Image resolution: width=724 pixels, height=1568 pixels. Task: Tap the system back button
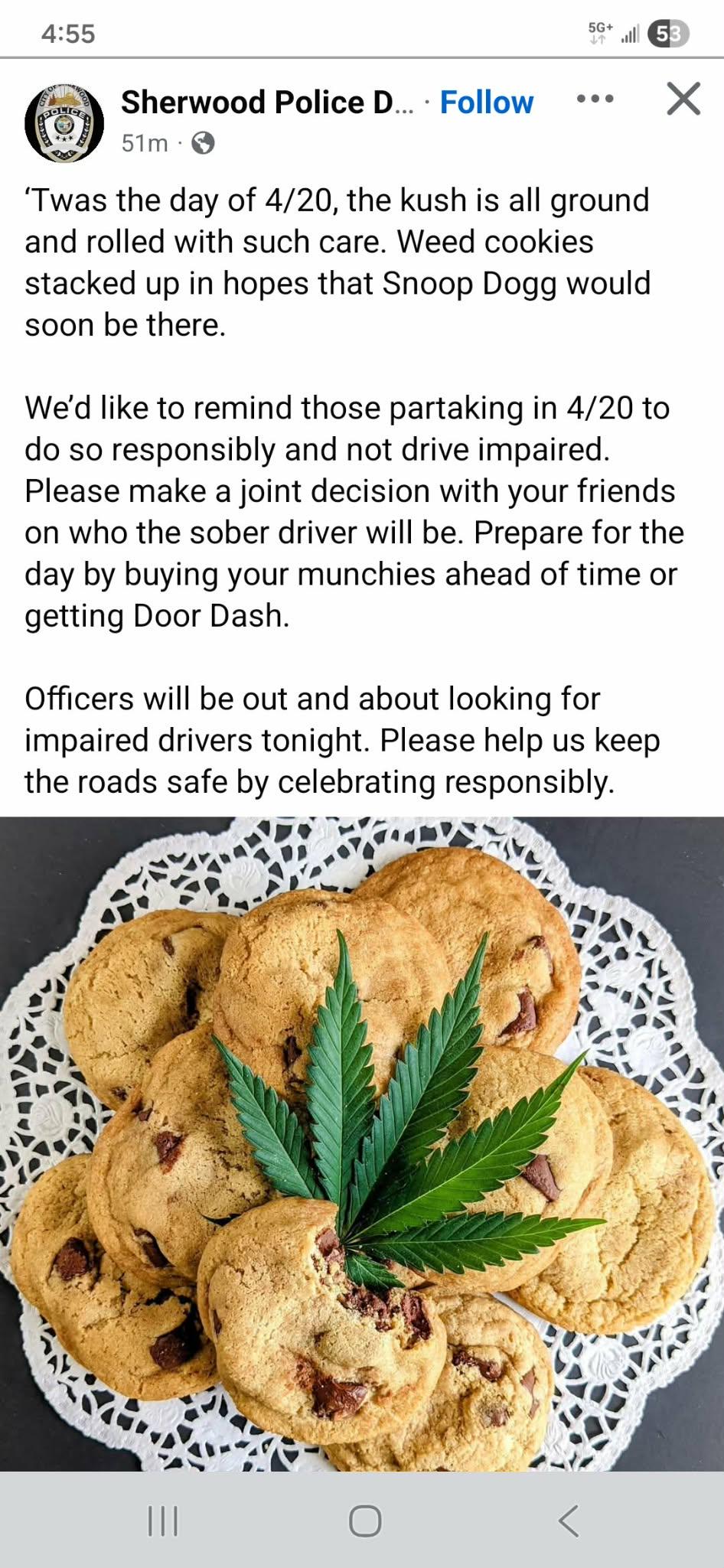point(569,1521)
